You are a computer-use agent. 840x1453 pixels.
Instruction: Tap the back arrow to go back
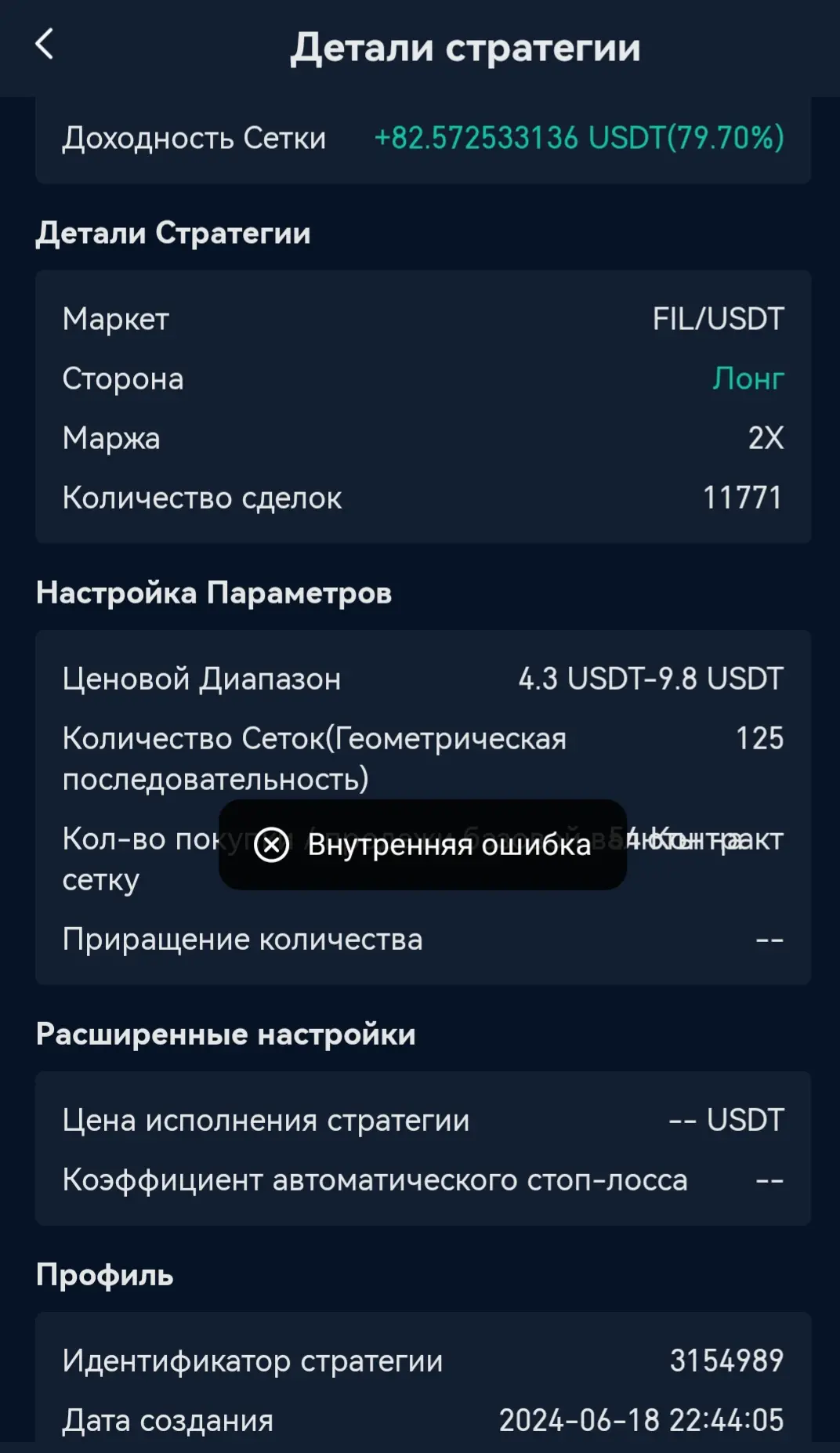tap(45, 45)
